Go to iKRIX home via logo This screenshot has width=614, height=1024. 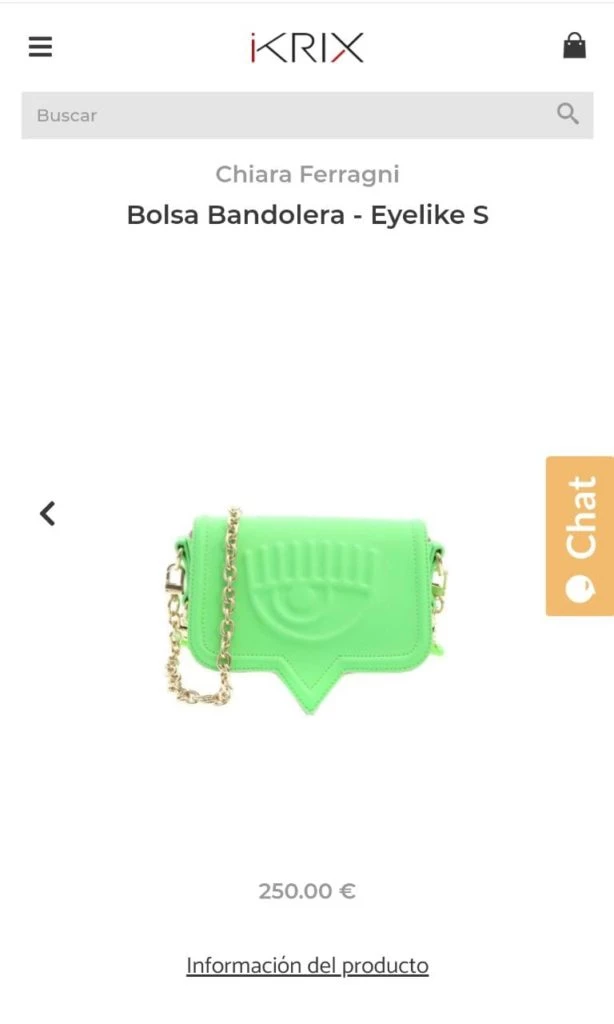tap(306, 47)
